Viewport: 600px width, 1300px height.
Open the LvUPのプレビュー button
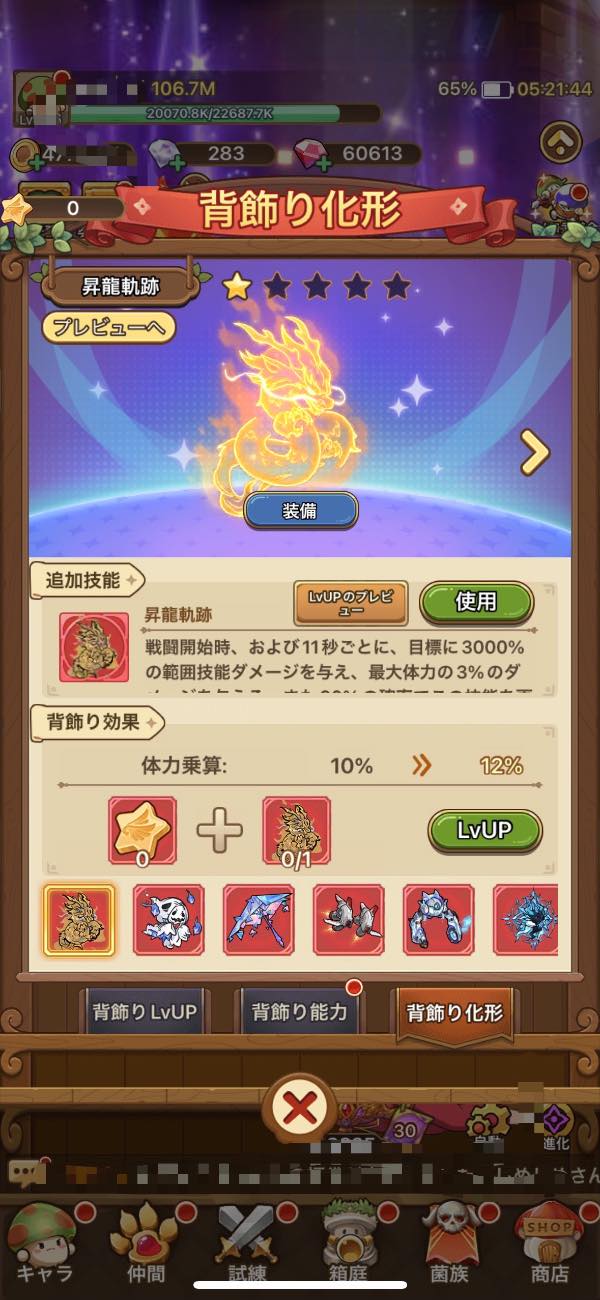coord(350,603)
